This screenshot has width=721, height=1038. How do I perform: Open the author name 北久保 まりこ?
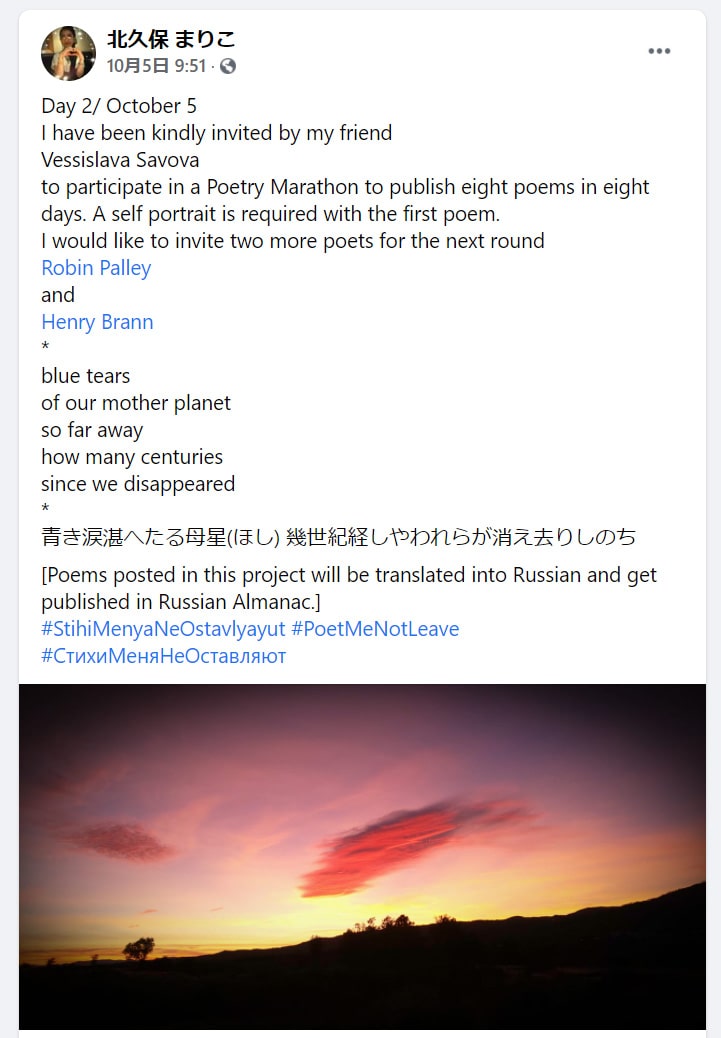pos(171,40)
